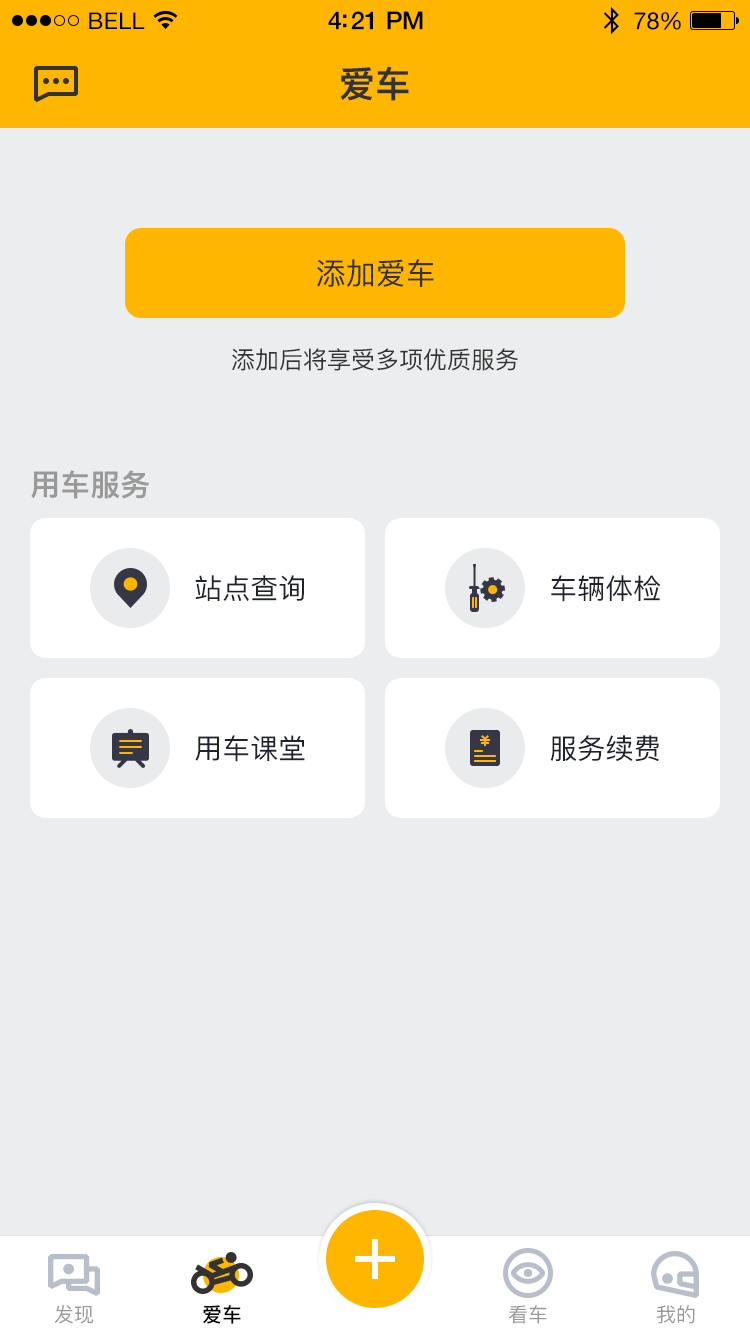Image resolution: width=750 pixels, height=1334 pixels.
Task: Select the motorcycle icon in the tab bar
Action: click(x=221, y=1270)
